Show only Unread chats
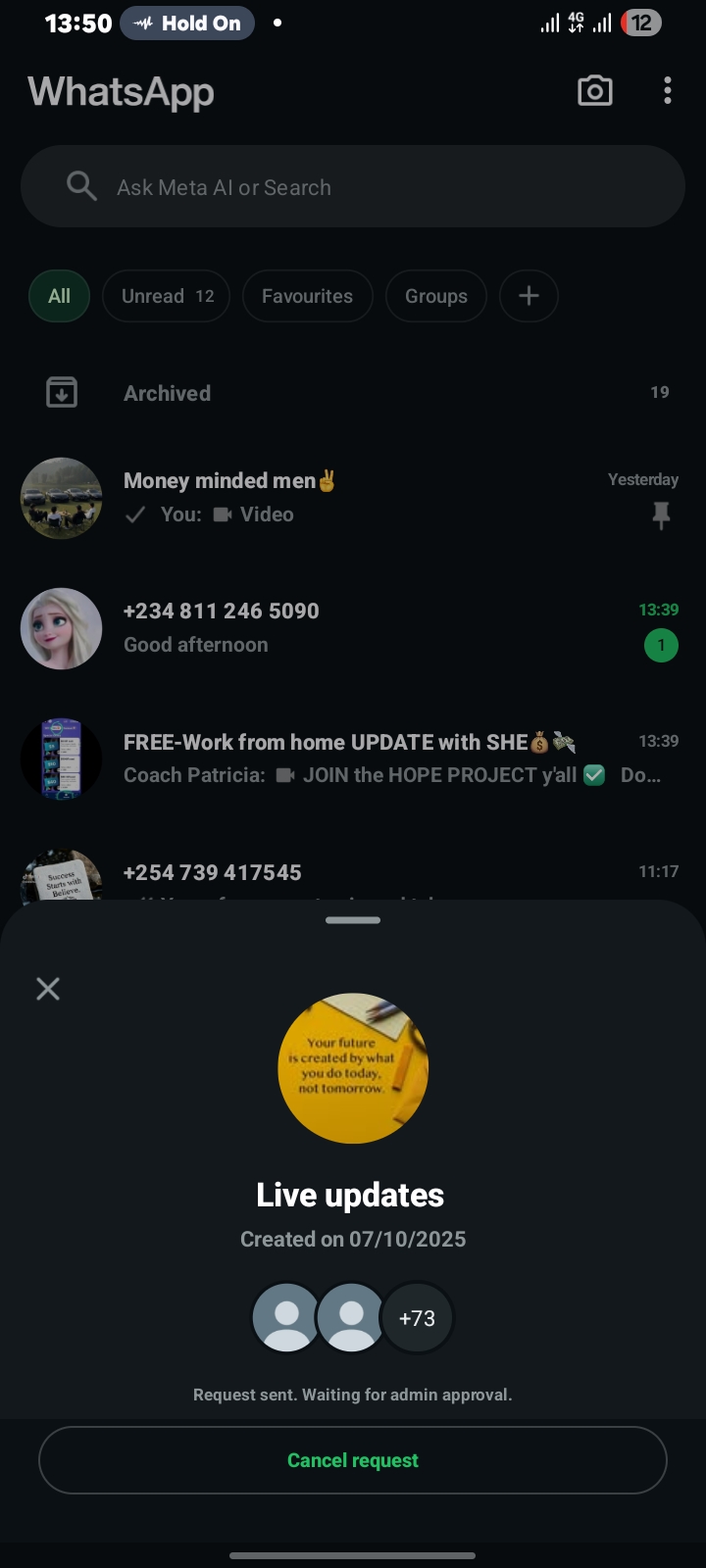Screen dimensions: 706x1568 pos(167,296)
